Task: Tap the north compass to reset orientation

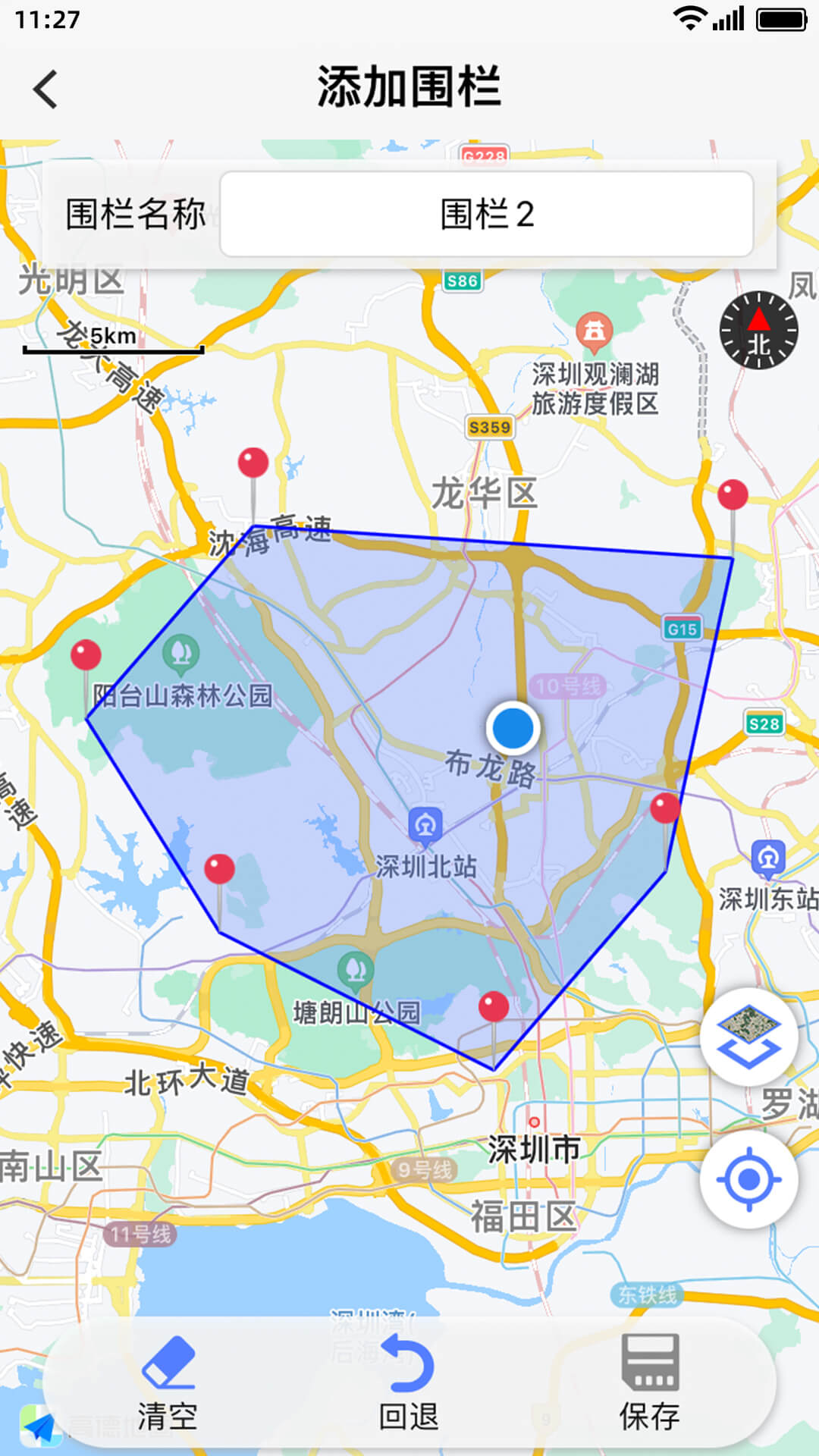Action: (x=758, y=330)
